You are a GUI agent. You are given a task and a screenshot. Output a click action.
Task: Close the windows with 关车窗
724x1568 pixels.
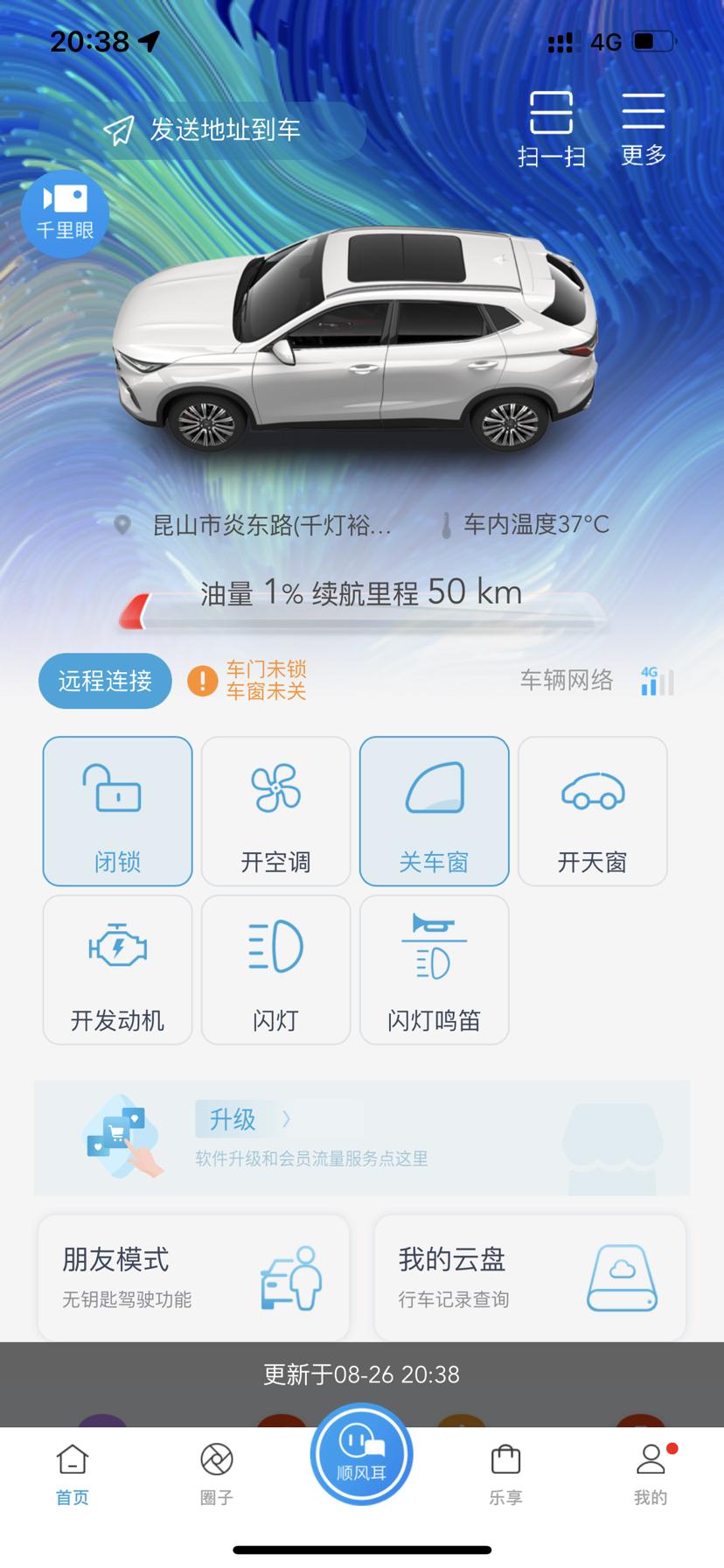pos(434,811)
